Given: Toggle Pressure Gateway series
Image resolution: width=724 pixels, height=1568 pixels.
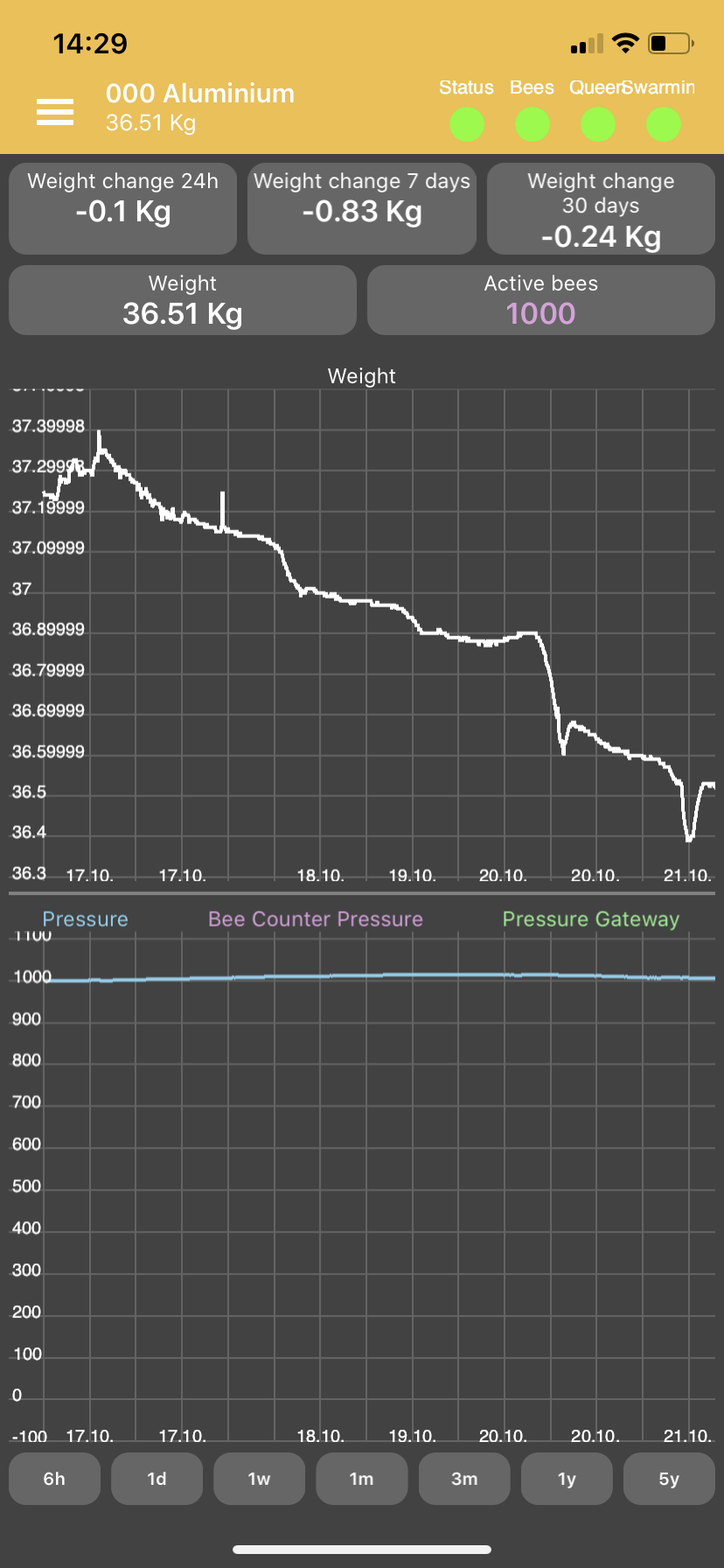Looking at the screenshot, I should click(x=591, y=919).
